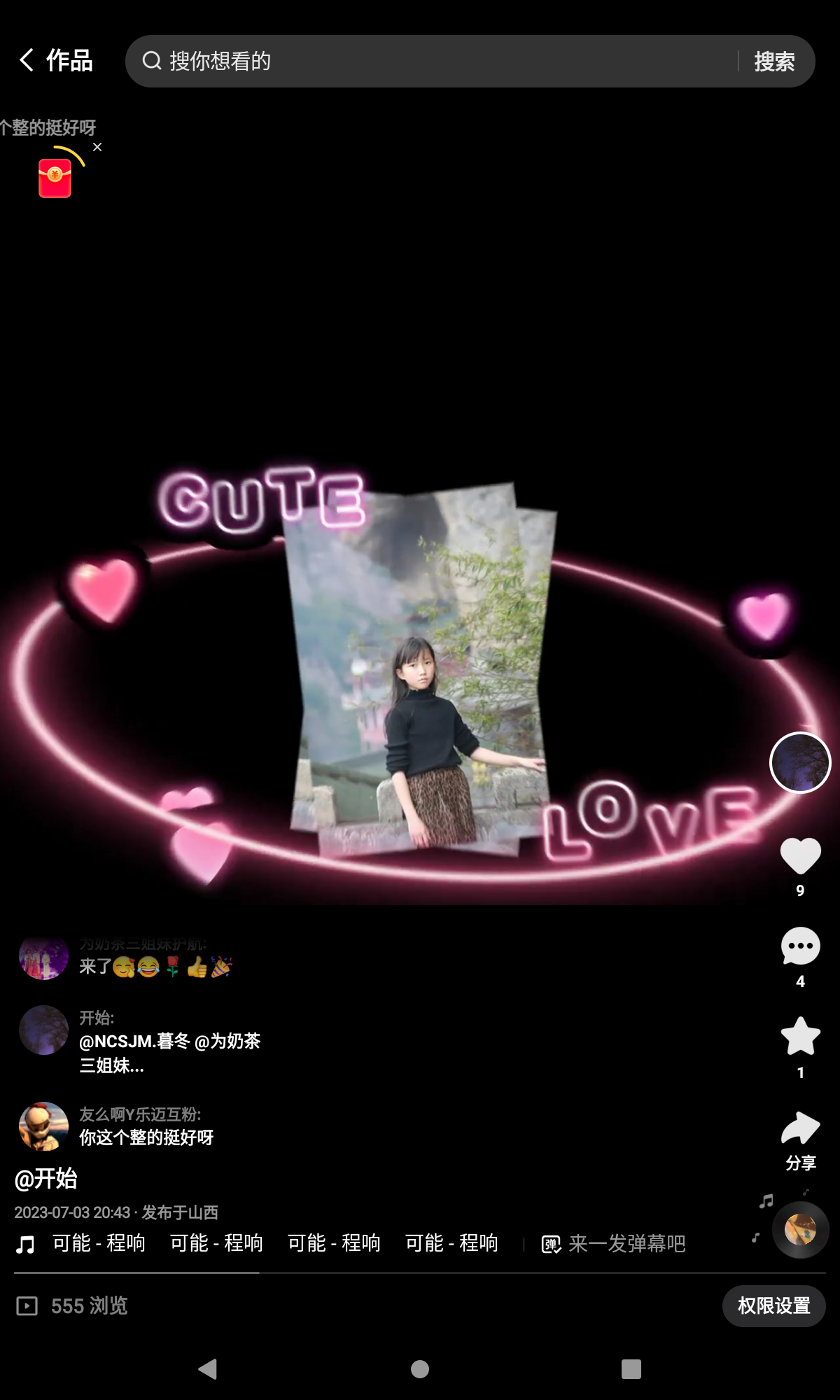Go back from the 作品 page
The height and width of the screenshot is (1400, 840).
click(x=27, y=60)
